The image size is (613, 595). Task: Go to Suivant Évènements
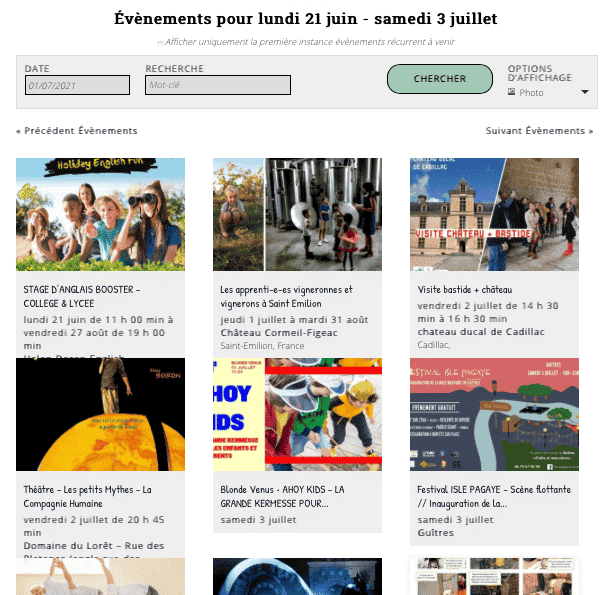click(540, 131)
